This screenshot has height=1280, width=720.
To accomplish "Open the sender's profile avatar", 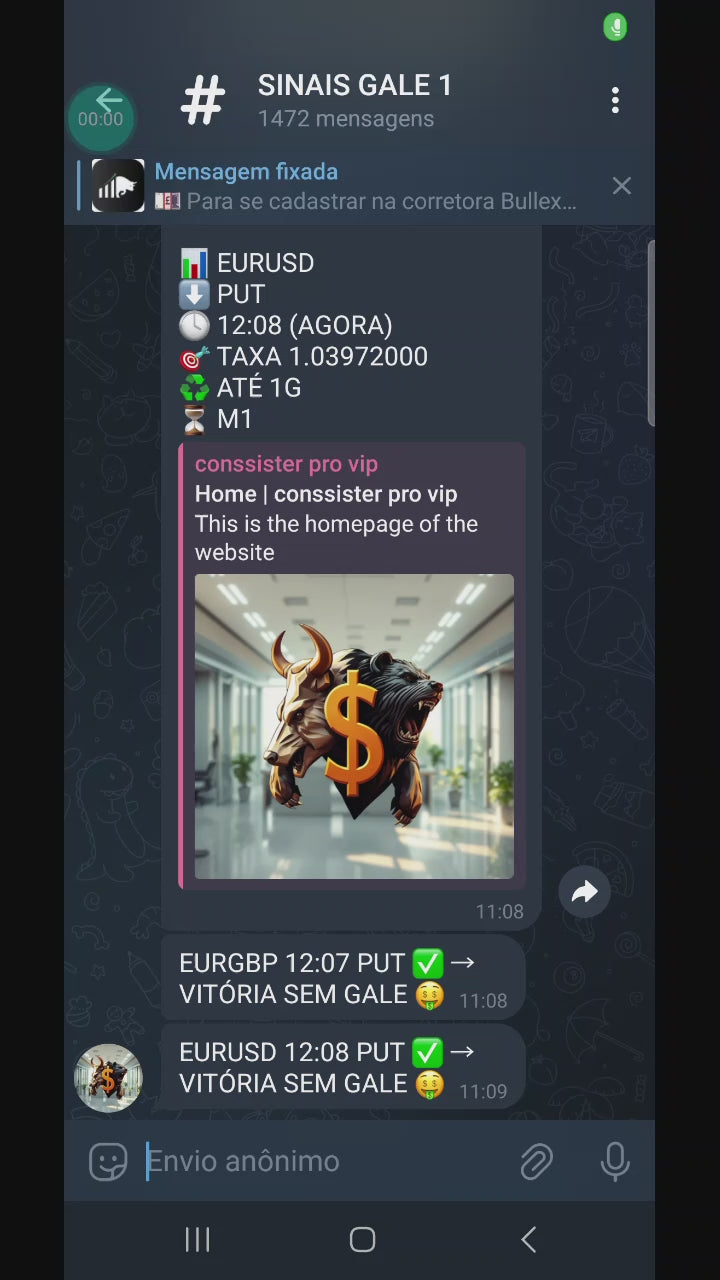I will pos(108,1078).
